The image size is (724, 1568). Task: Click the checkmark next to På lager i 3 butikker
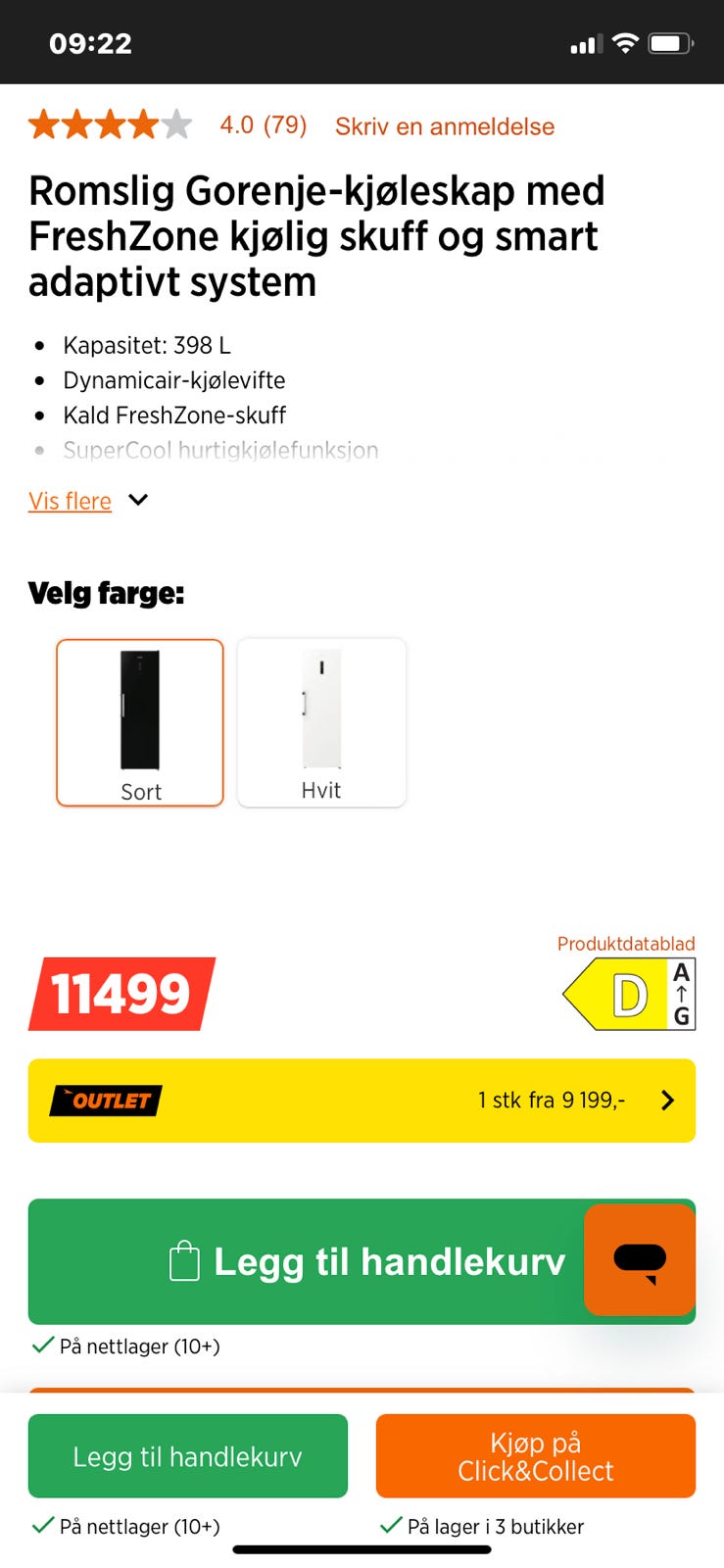389,1526
